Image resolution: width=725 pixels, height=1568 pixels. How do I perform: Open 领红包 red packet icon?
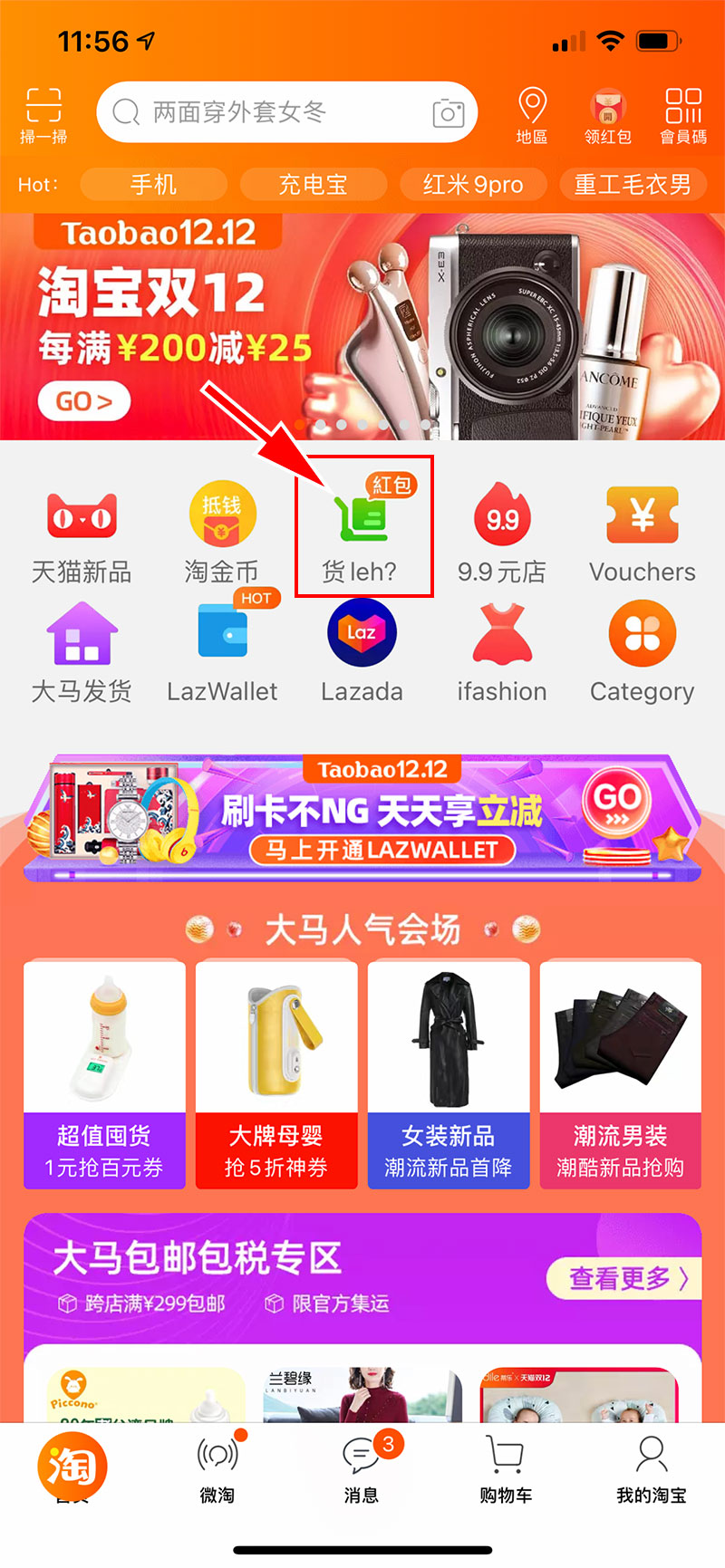pyautogui.click(x=607, y=116)
